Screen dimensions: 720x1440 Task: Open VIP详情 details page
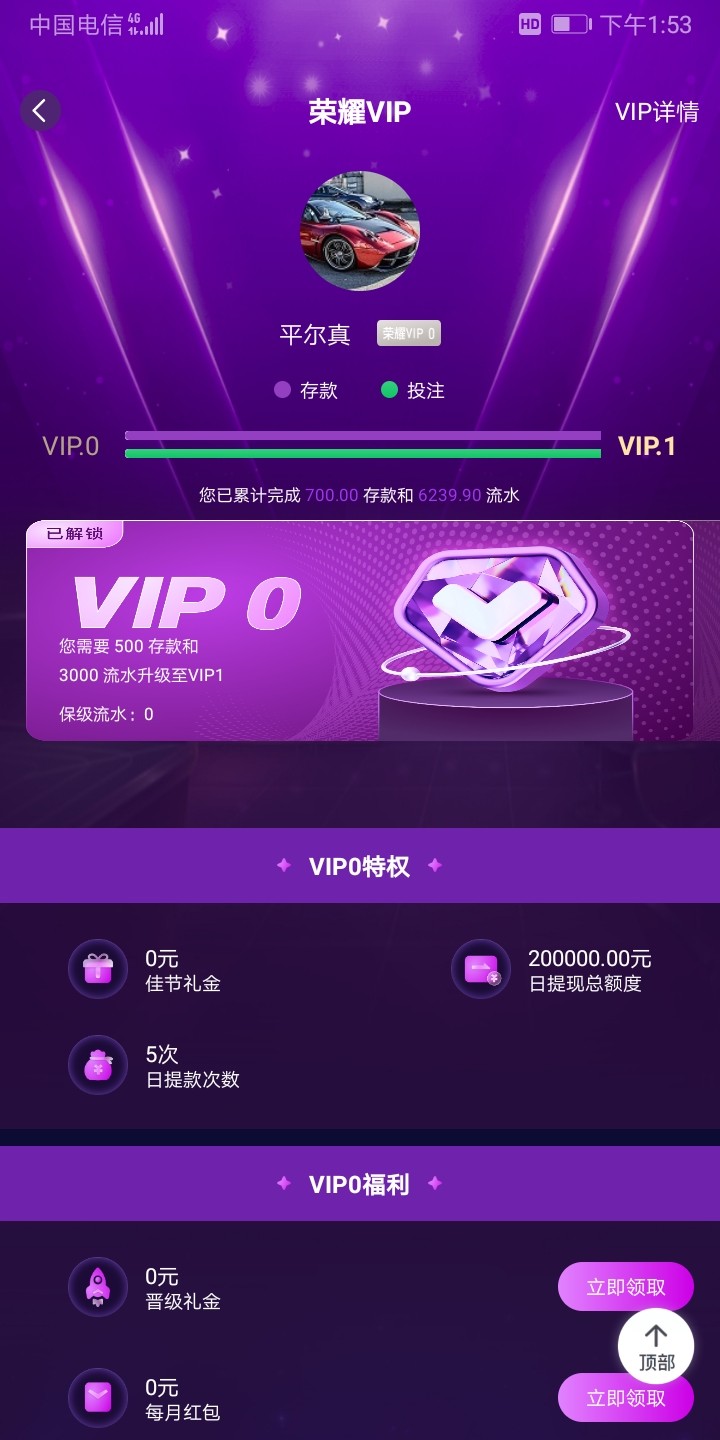[x=656, y=112]
